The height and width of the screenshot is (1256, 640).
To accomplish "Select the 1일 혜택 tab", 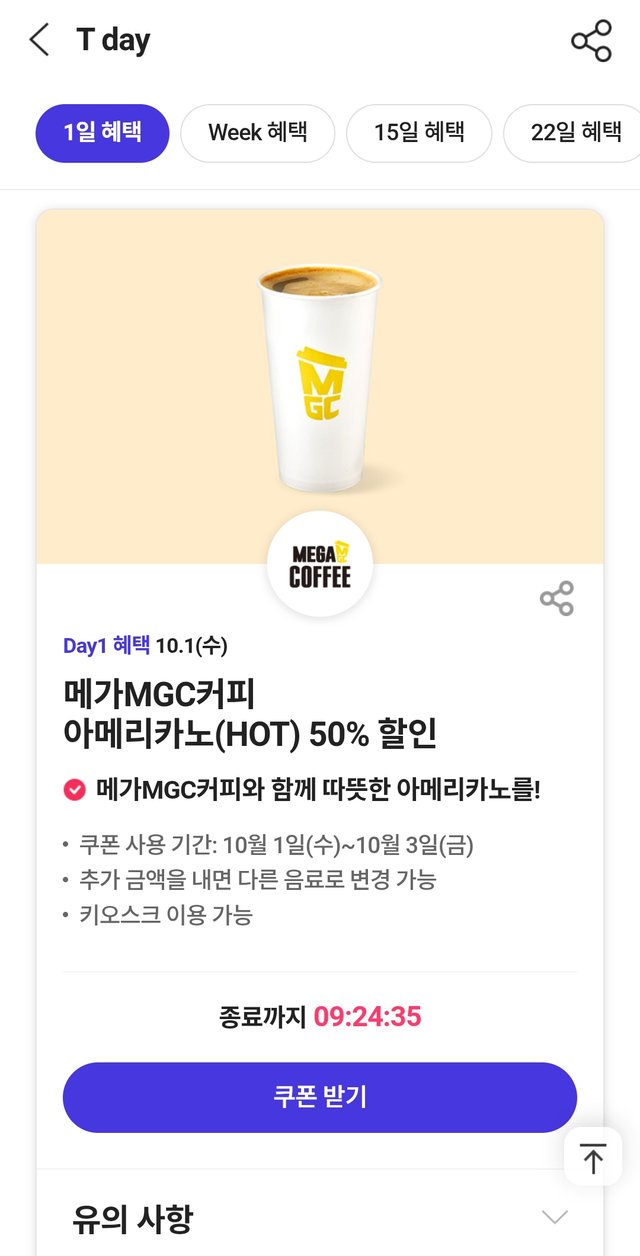I will point(102,133).
